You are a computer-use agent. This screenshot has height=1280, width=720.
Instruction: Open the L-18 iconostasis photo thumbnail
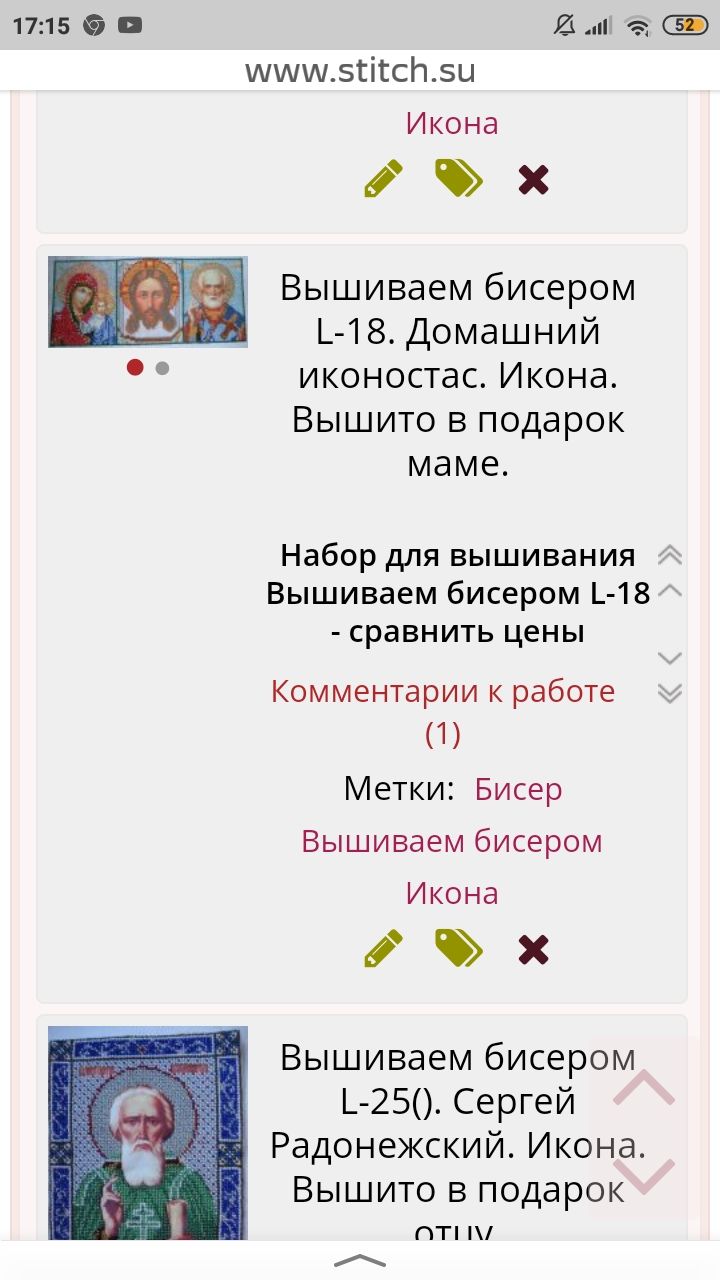[x=148, y=302]
